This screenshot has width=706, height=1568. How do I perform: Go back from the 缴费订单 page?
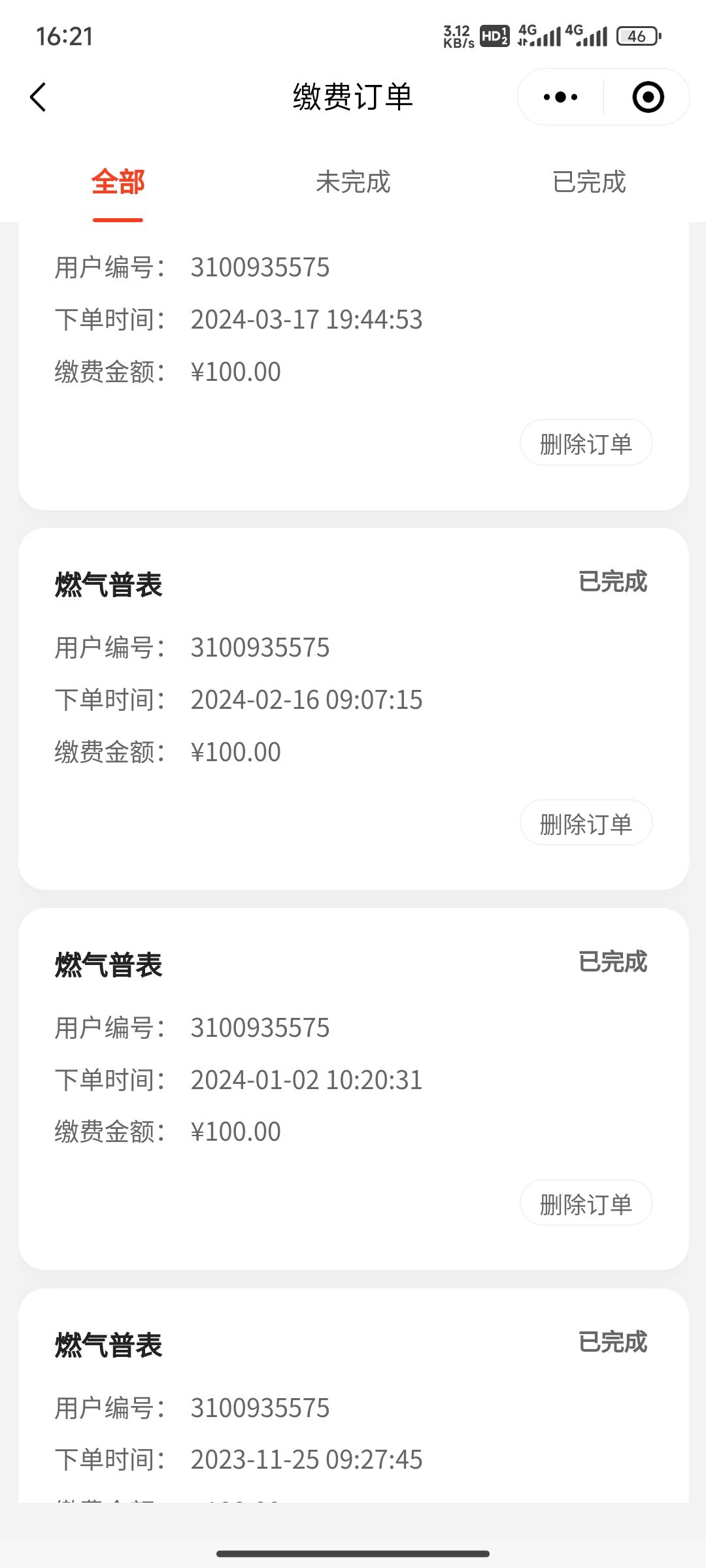(x=38, y=97)
